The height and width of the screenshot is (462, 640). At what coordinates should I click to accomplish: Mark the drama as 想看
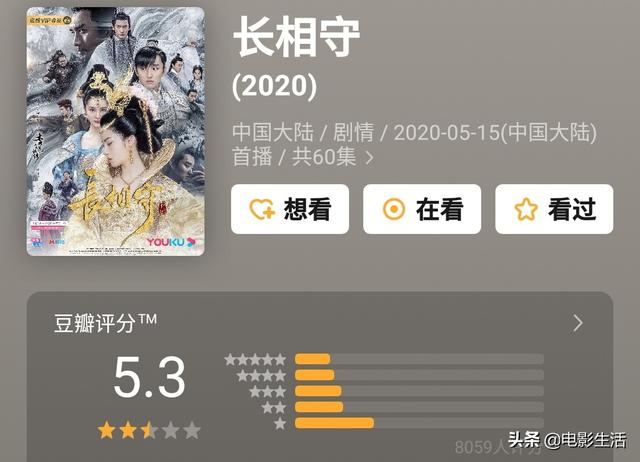290,209
